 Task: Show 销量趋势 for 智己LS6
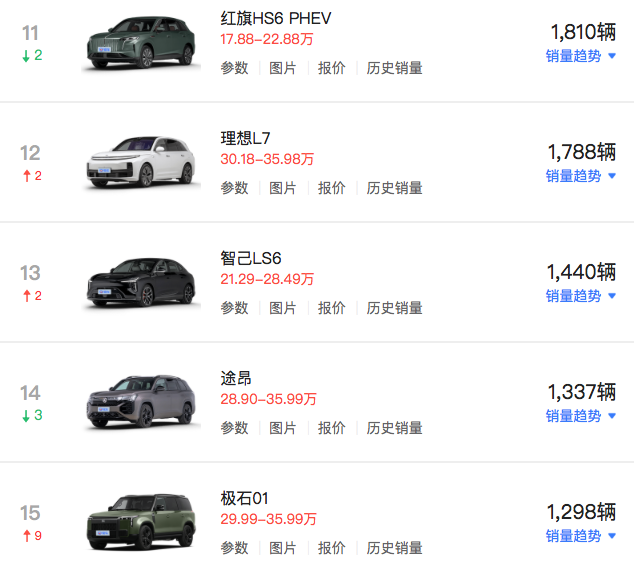click(x=581, y=296)
